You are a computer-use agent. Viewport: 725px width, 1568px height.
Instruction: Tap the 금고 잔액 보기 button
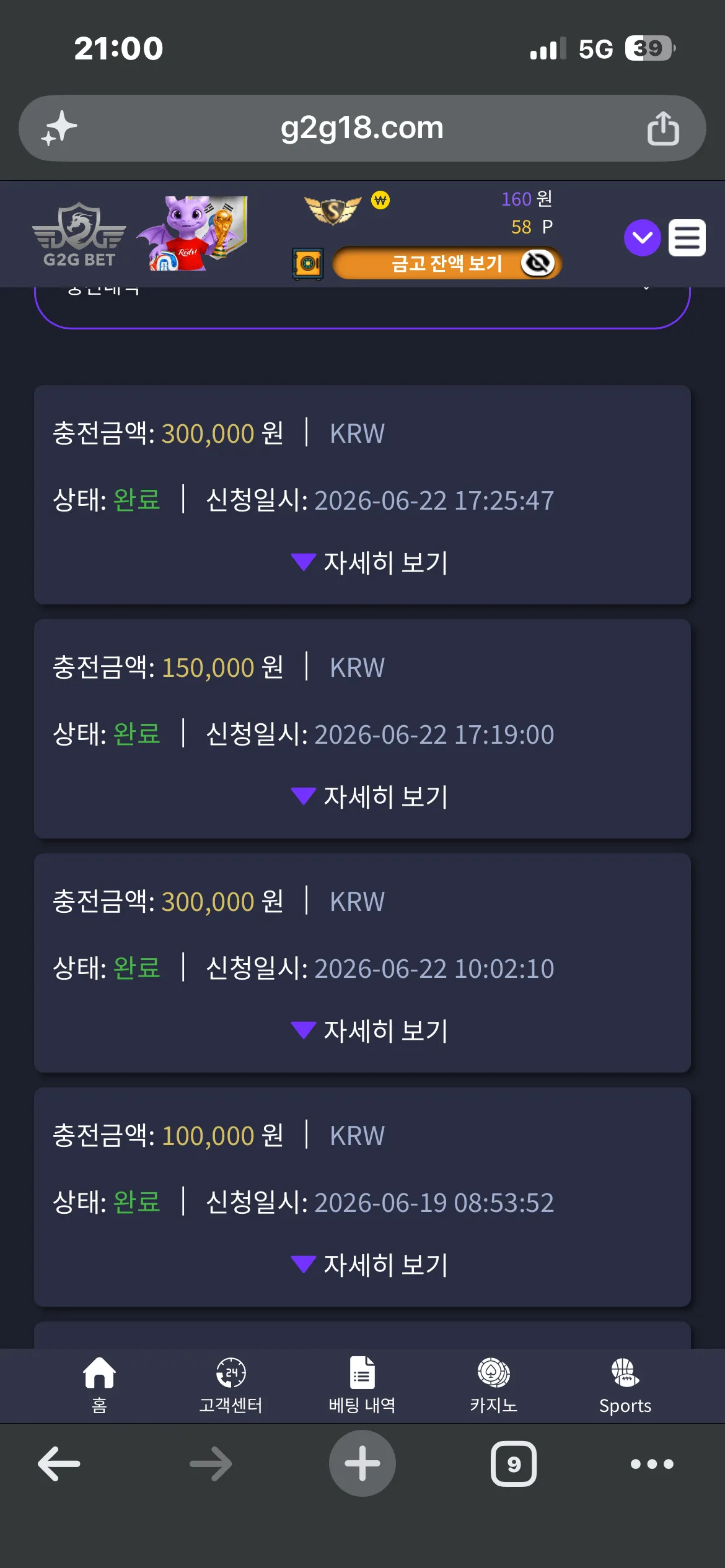click(447, 263)
